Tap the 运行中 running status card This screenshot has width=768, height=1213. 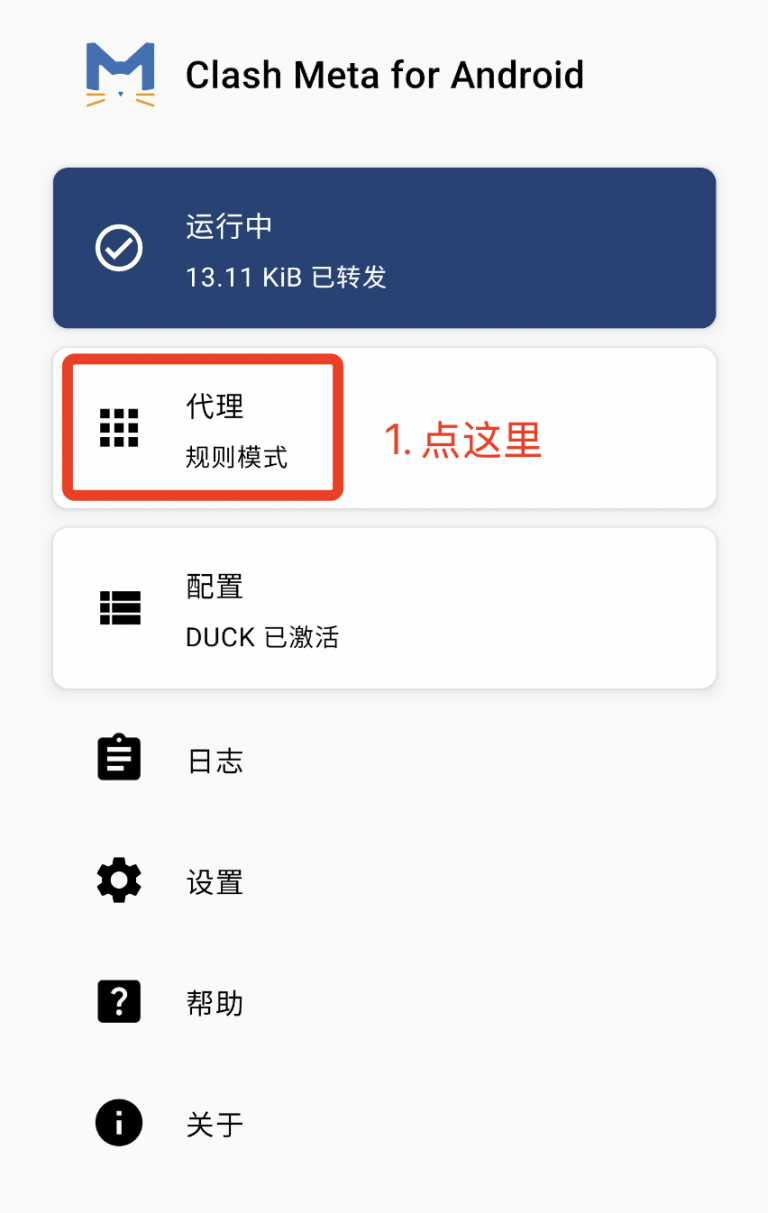click(x=384, y=247)
